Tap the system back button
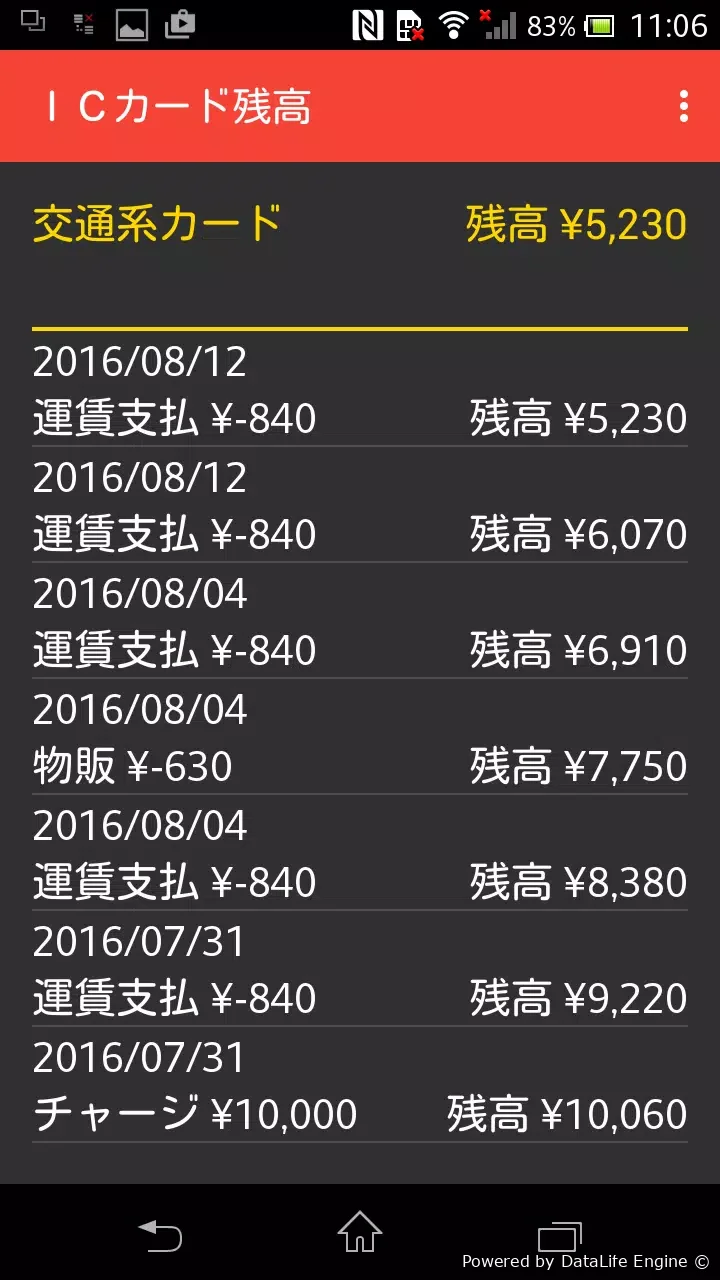Image resolution: width=720 pixels, height=1280 pixels. click(x=160, y=1235)
